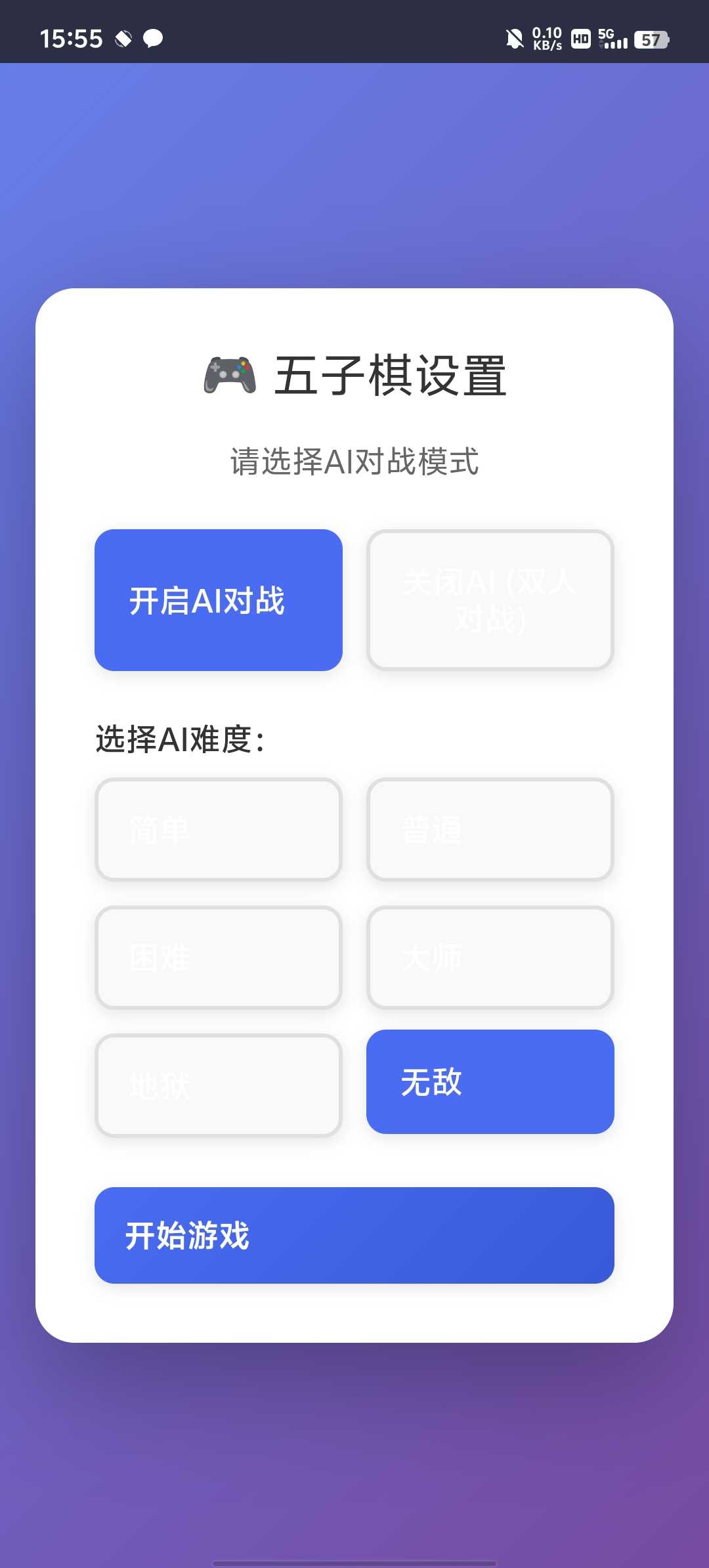
Task: Set AI difficulty to 简单
Action: 219,829
